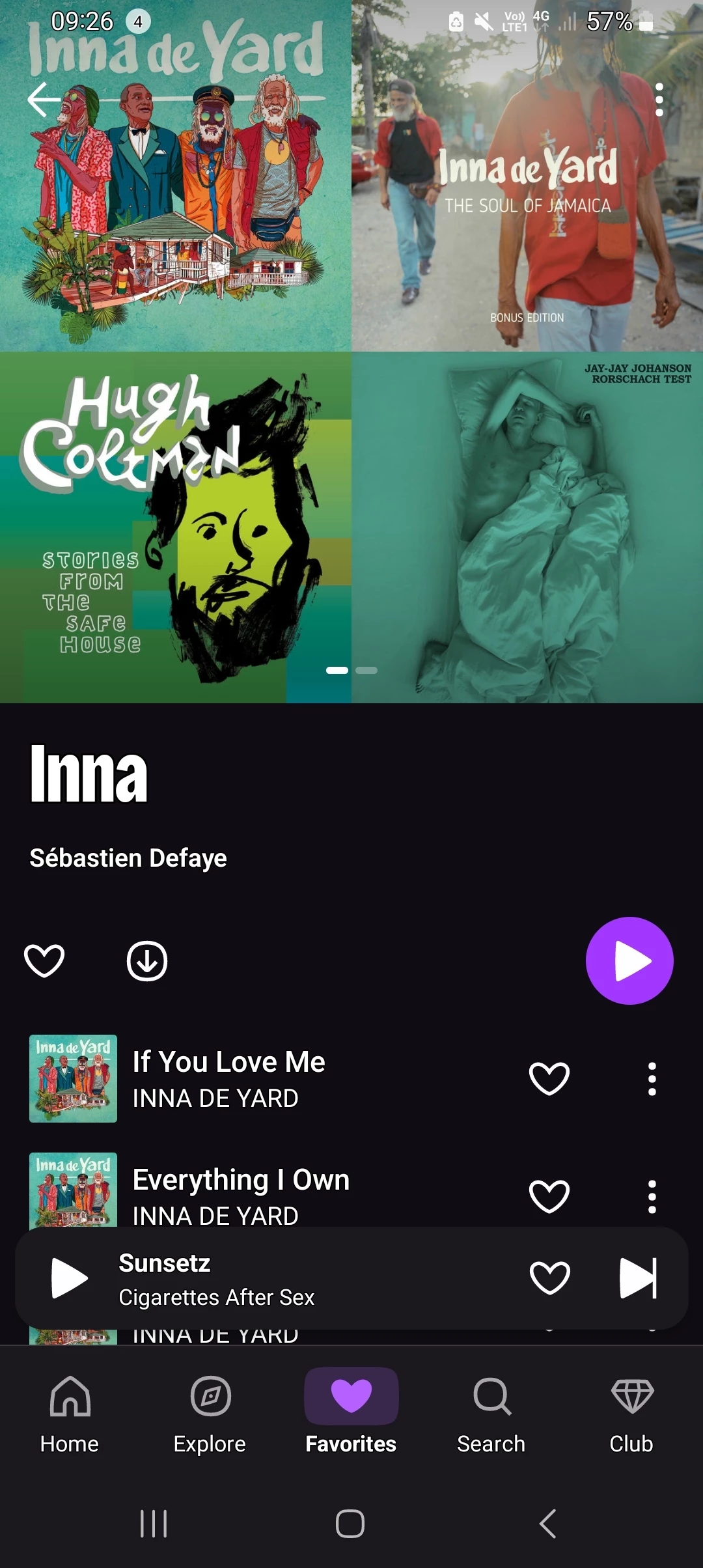
Task: Go back using the top arrow
Action: 44,100
